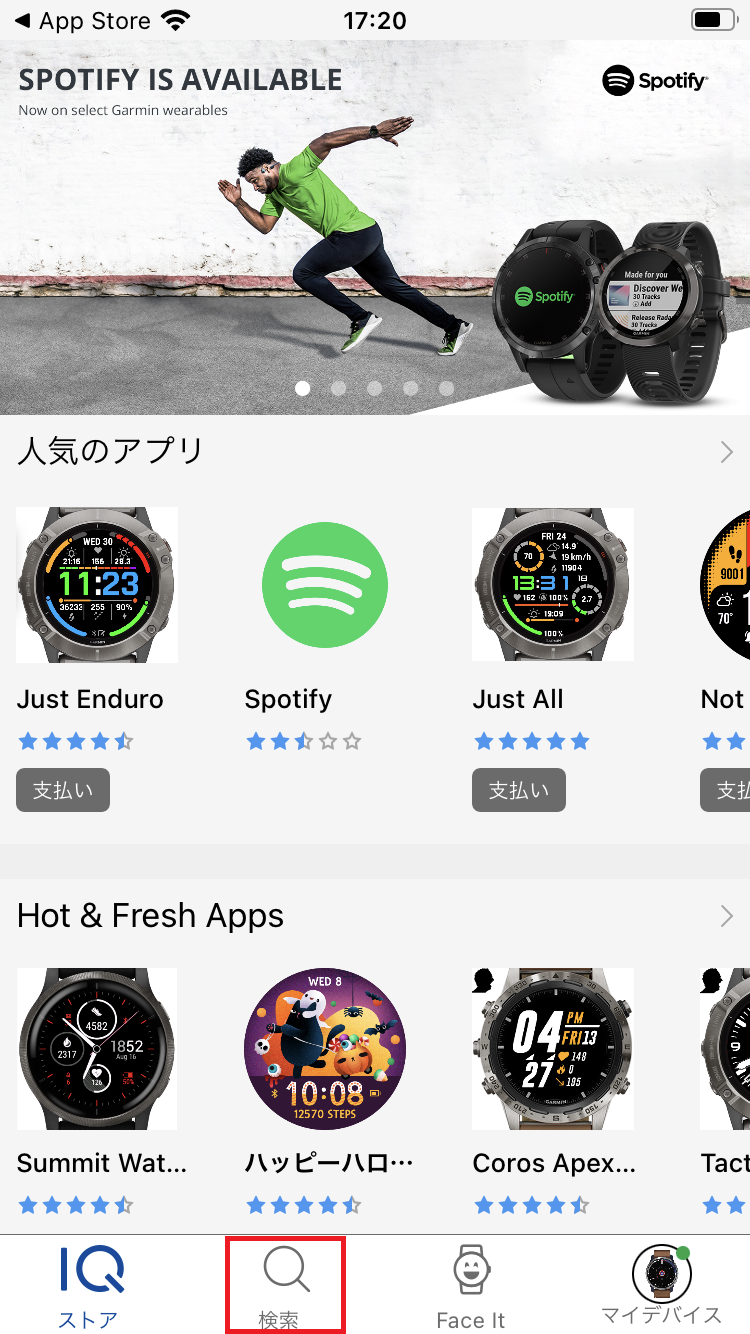Viewport: 750px width, 1334px height.
Task: Tap 支払い button under Just Enduro
Action: [63, 790]
